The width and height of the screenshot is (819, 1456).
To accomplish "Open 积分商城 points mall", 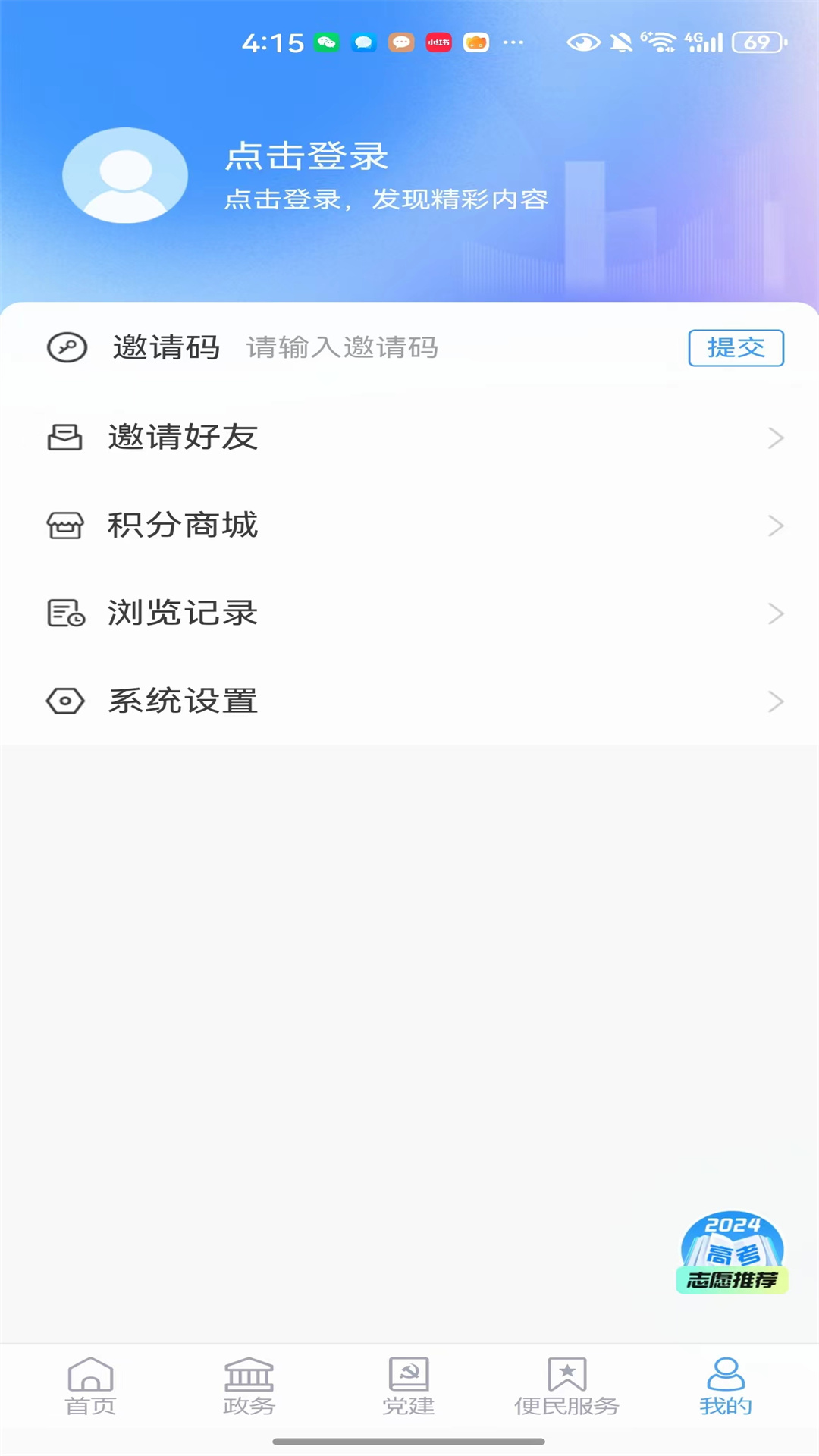I will click(x=409, y=526).
